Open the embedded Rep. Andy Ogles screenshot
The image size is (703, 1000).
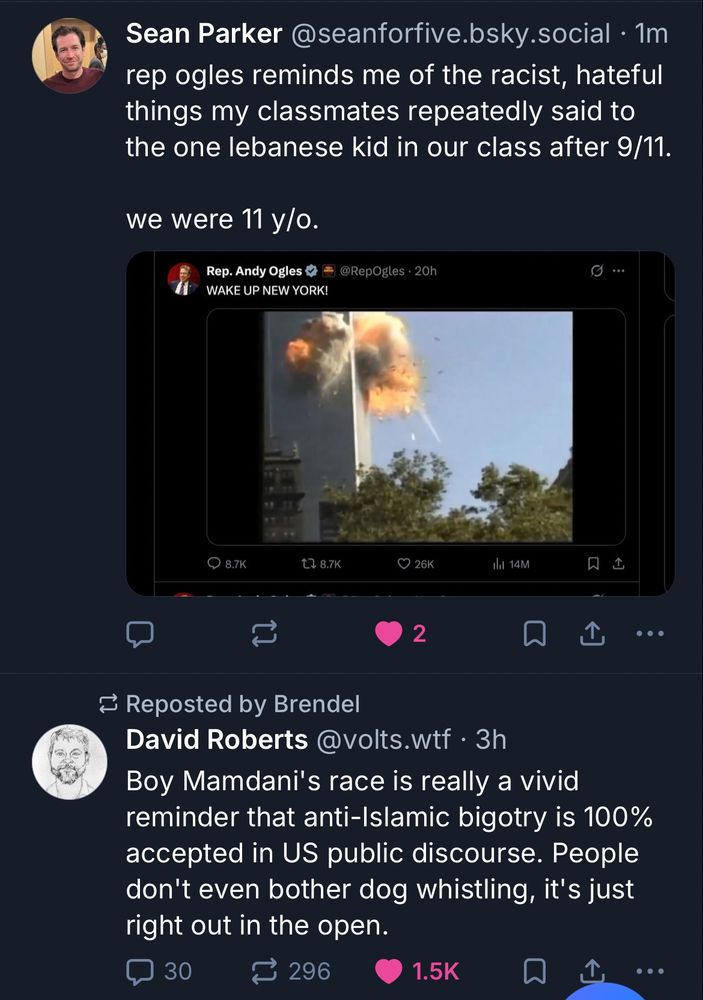click(400, 423)
